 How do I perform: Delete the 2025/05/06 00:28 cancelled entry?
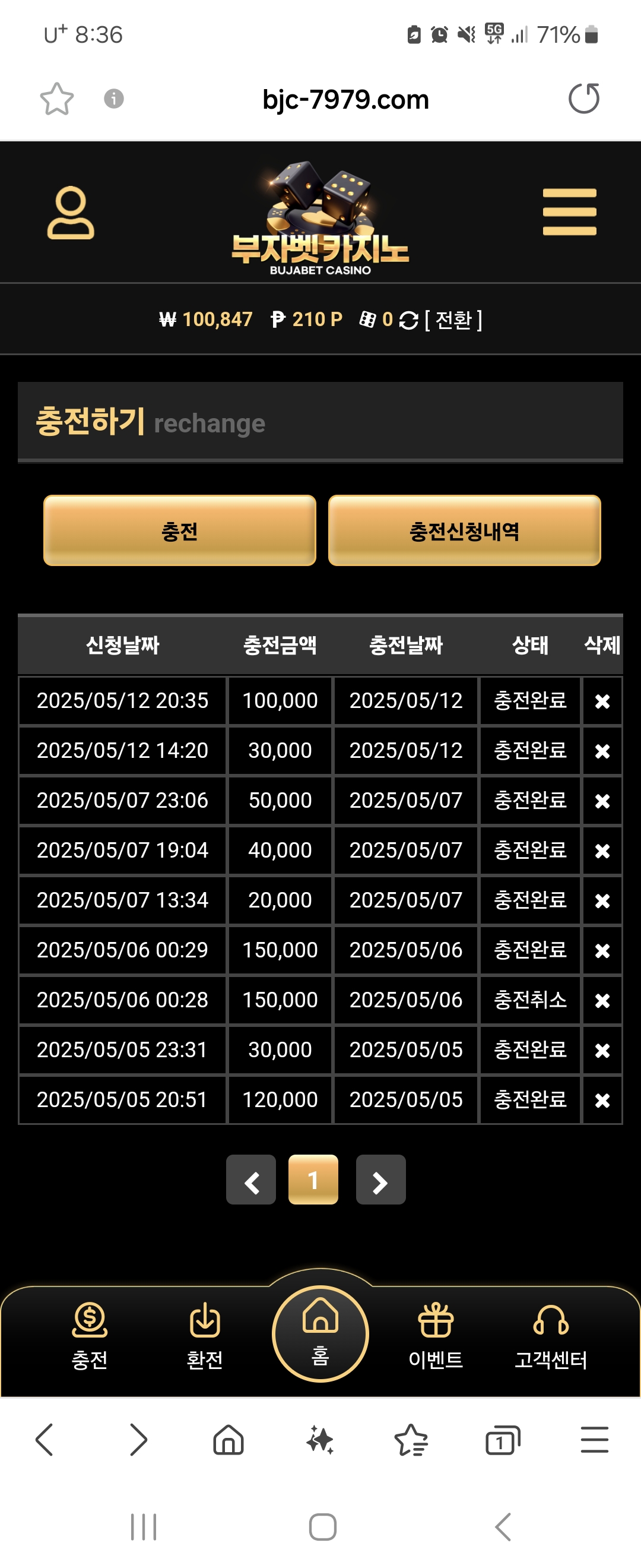[602, 1001]
